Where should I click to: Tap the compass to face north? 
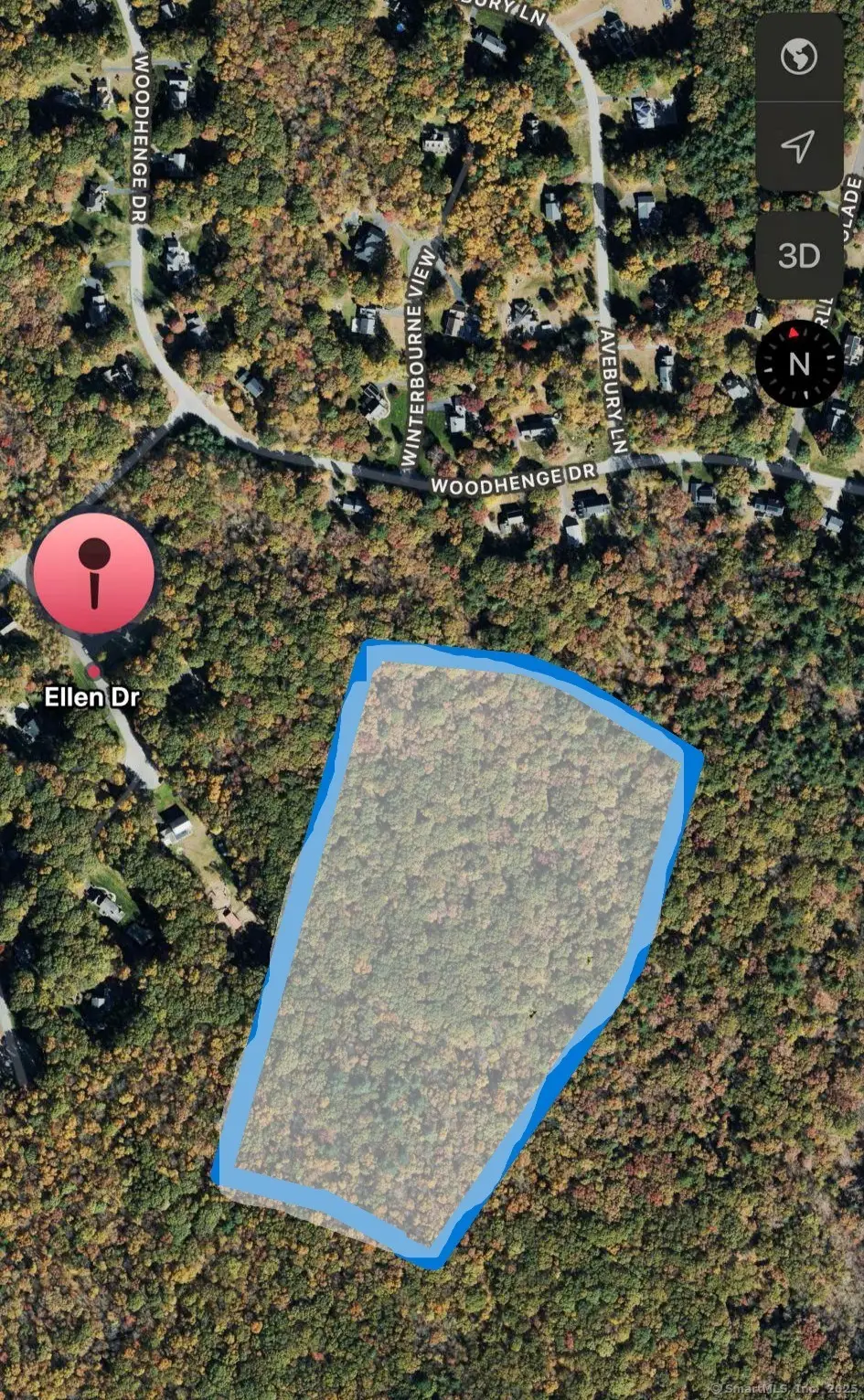(799, 363)
